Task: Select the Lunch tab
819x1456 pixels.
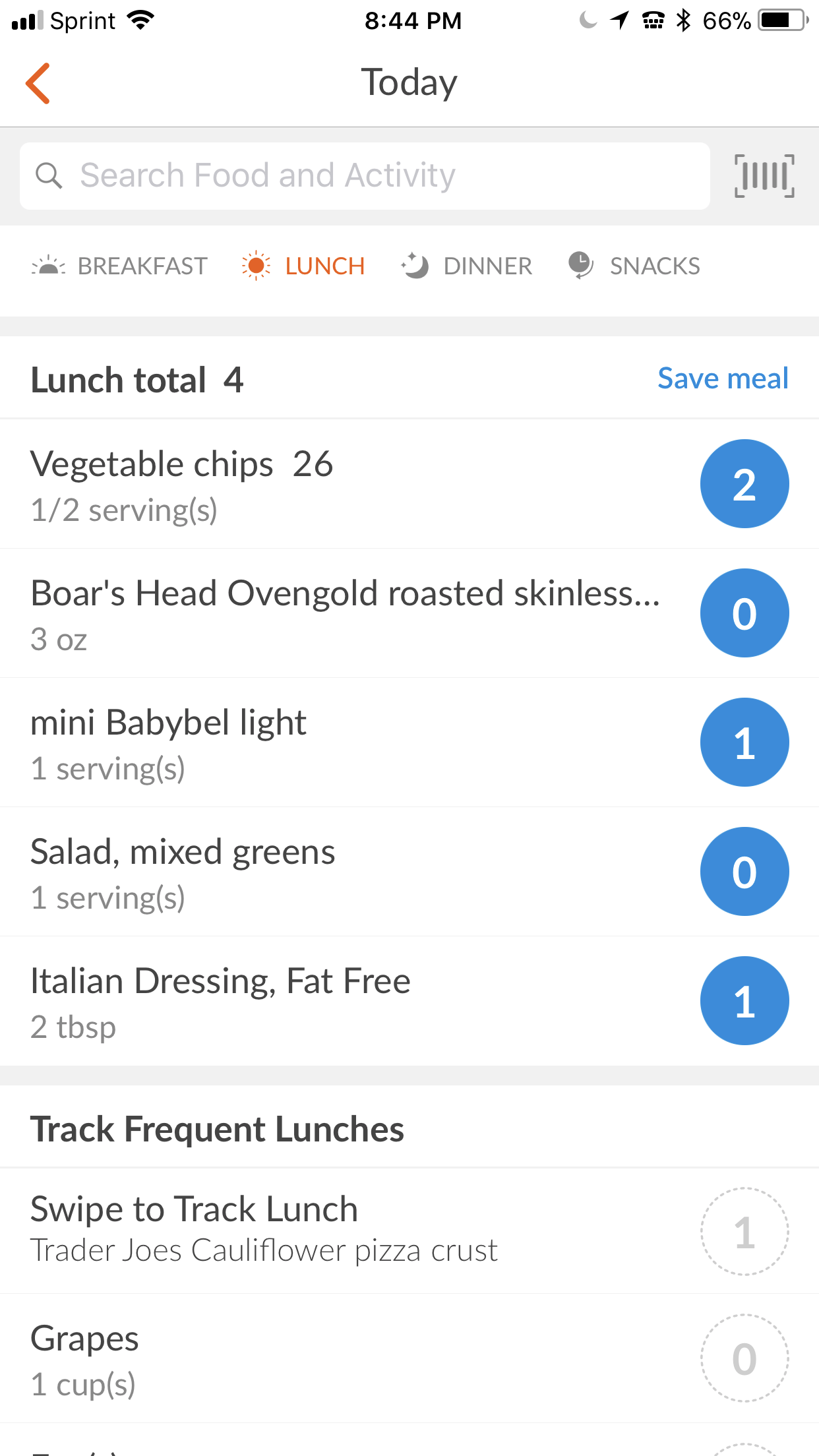Action: pyautogui.click(x=303, y=266)
